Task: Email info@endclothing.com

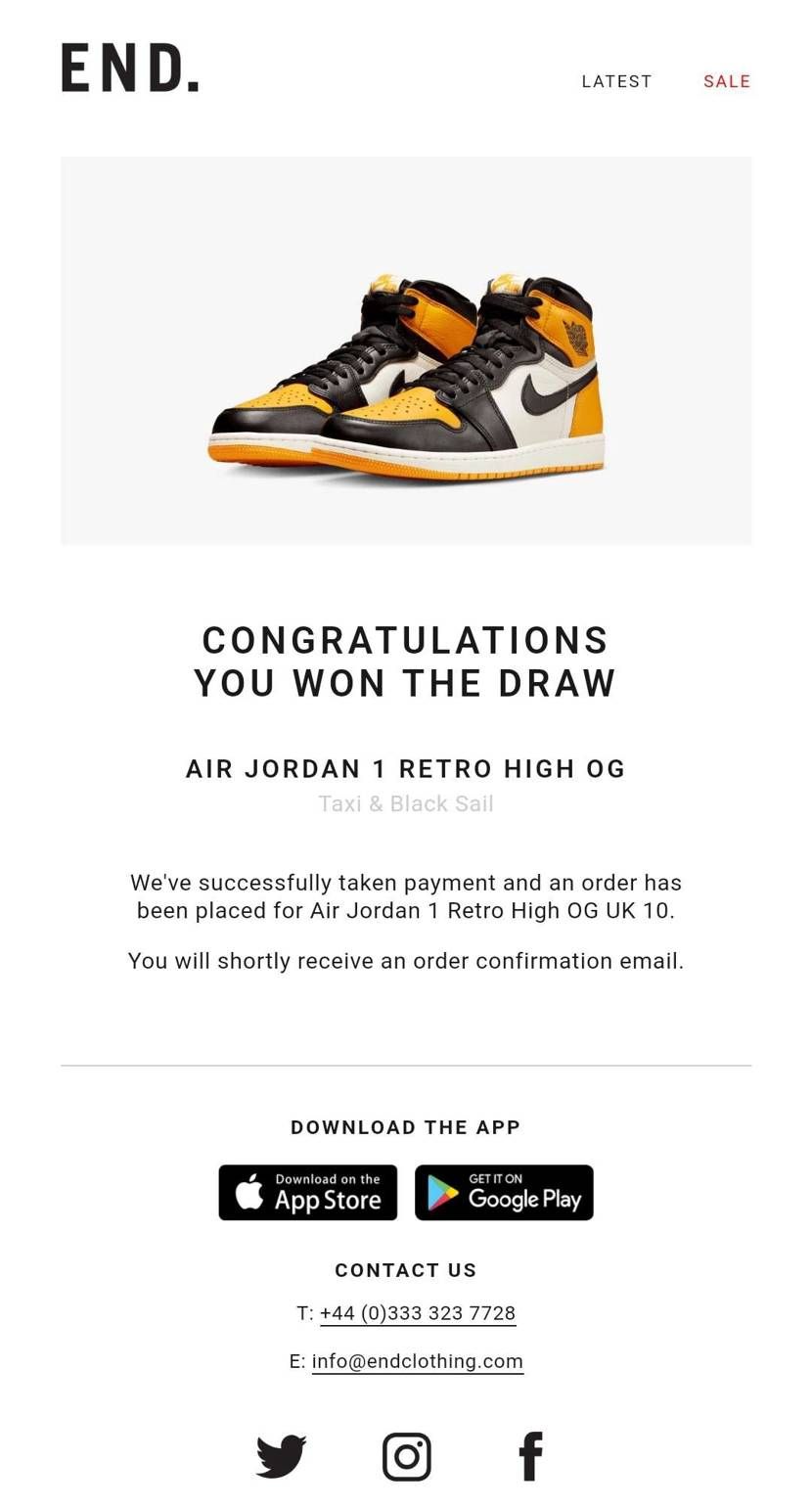Action: click(x=418, y=1361)
